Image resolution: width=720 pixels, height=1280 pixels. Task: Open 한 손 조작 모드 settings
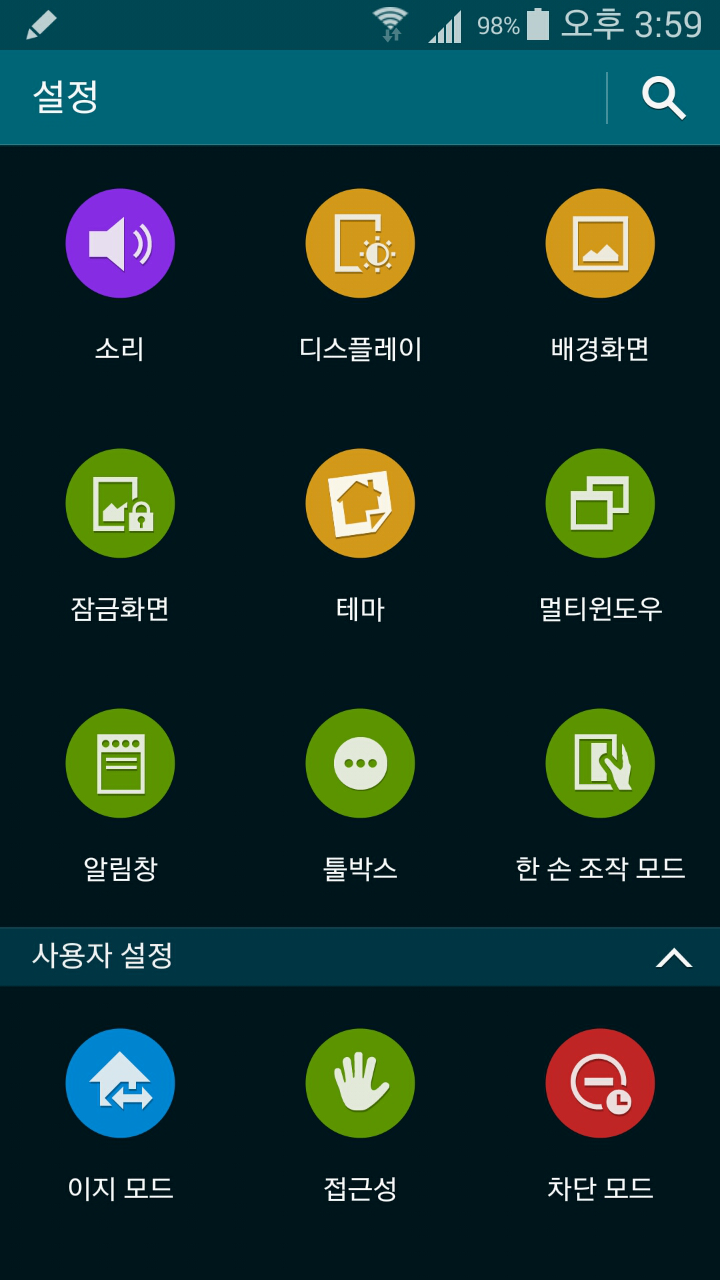(x=600, y=763)
